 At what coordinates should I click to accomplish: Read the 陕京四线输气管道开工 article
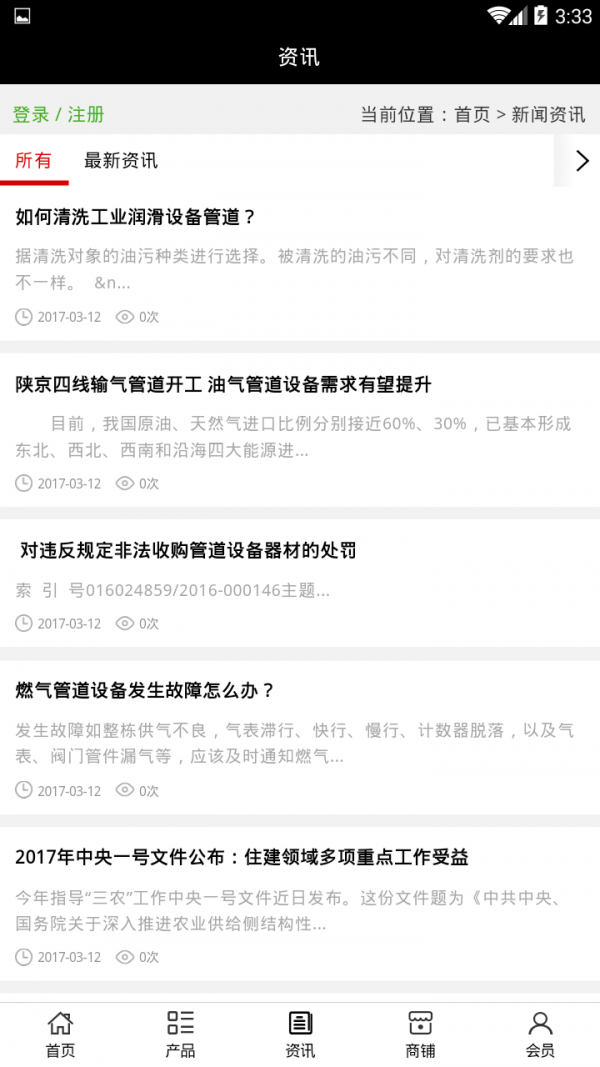pos(223,384)
